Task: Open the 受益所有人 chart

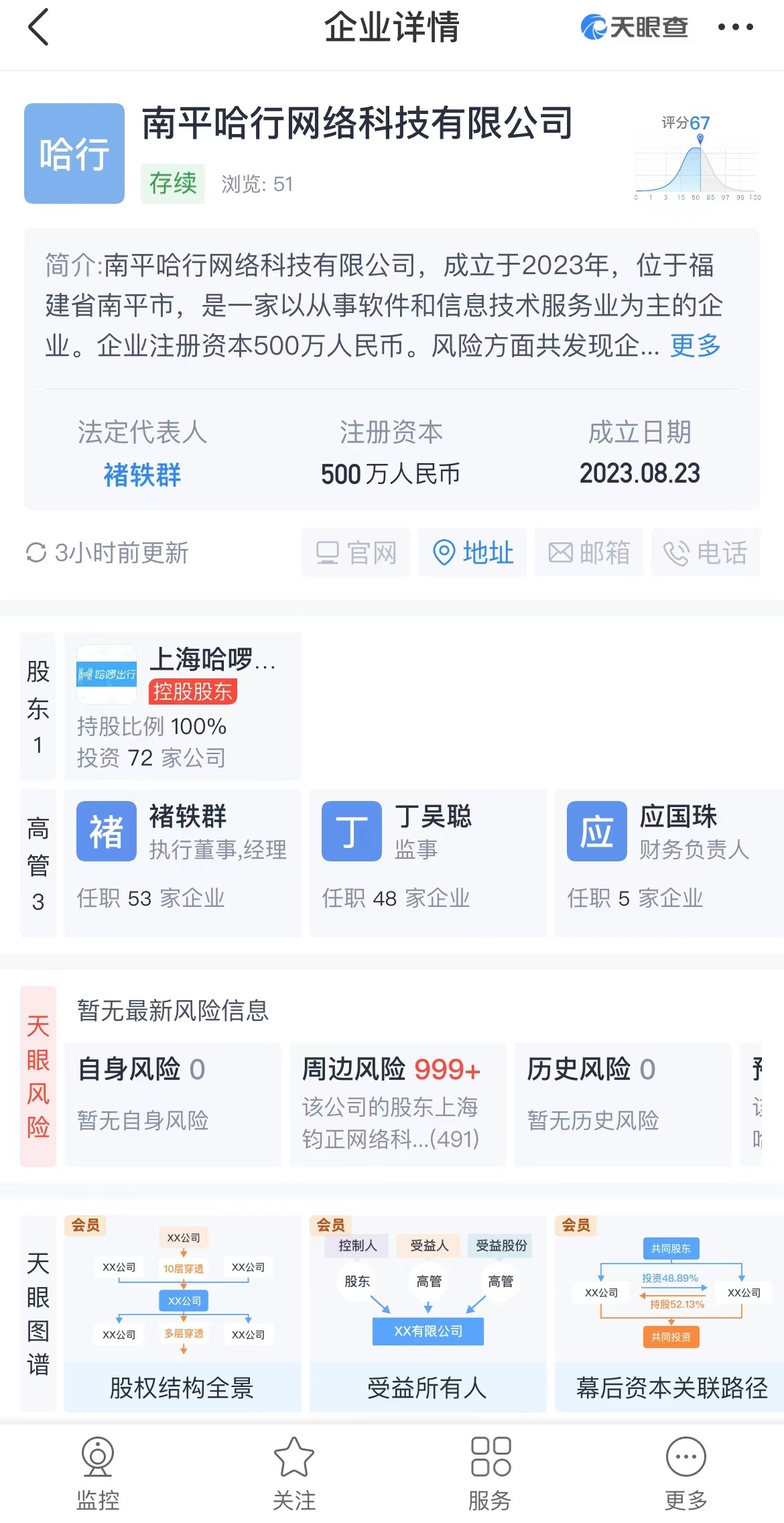Action: (428, 1314)
